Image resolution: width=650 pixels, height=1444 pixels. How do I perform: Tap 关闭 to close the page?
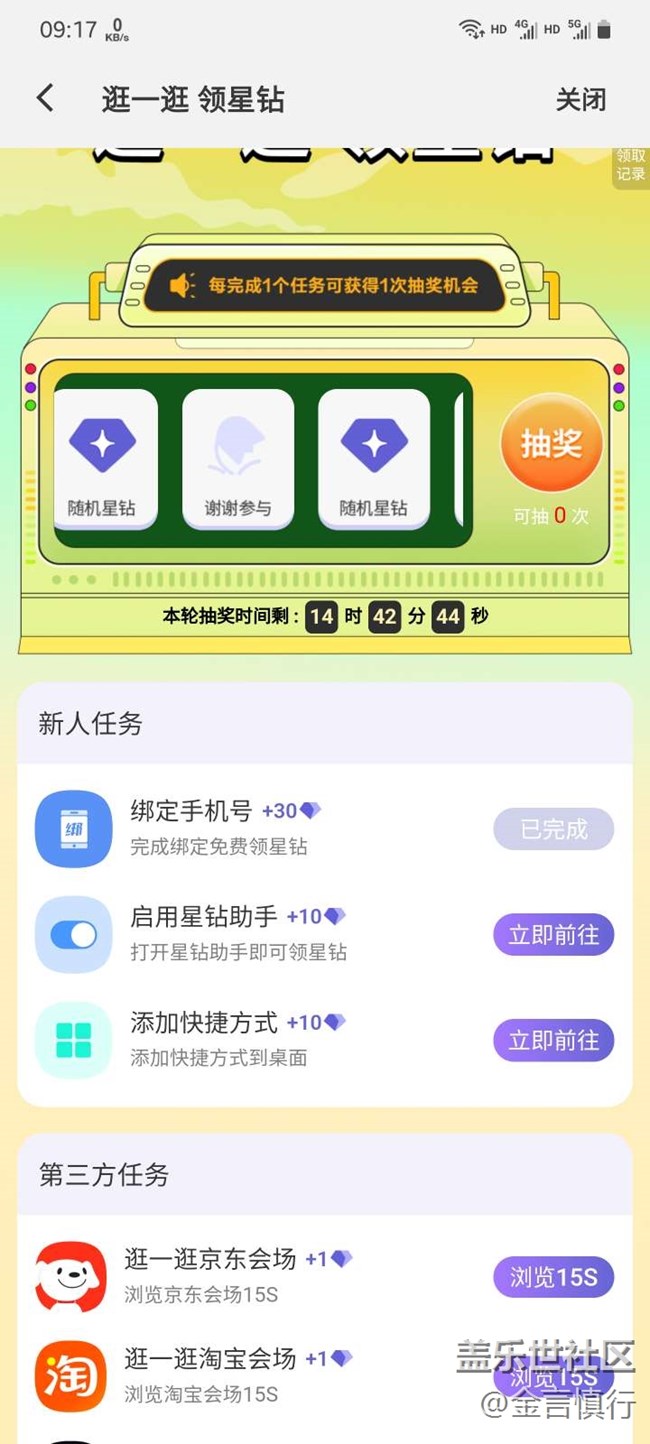(x=581, y=99)
